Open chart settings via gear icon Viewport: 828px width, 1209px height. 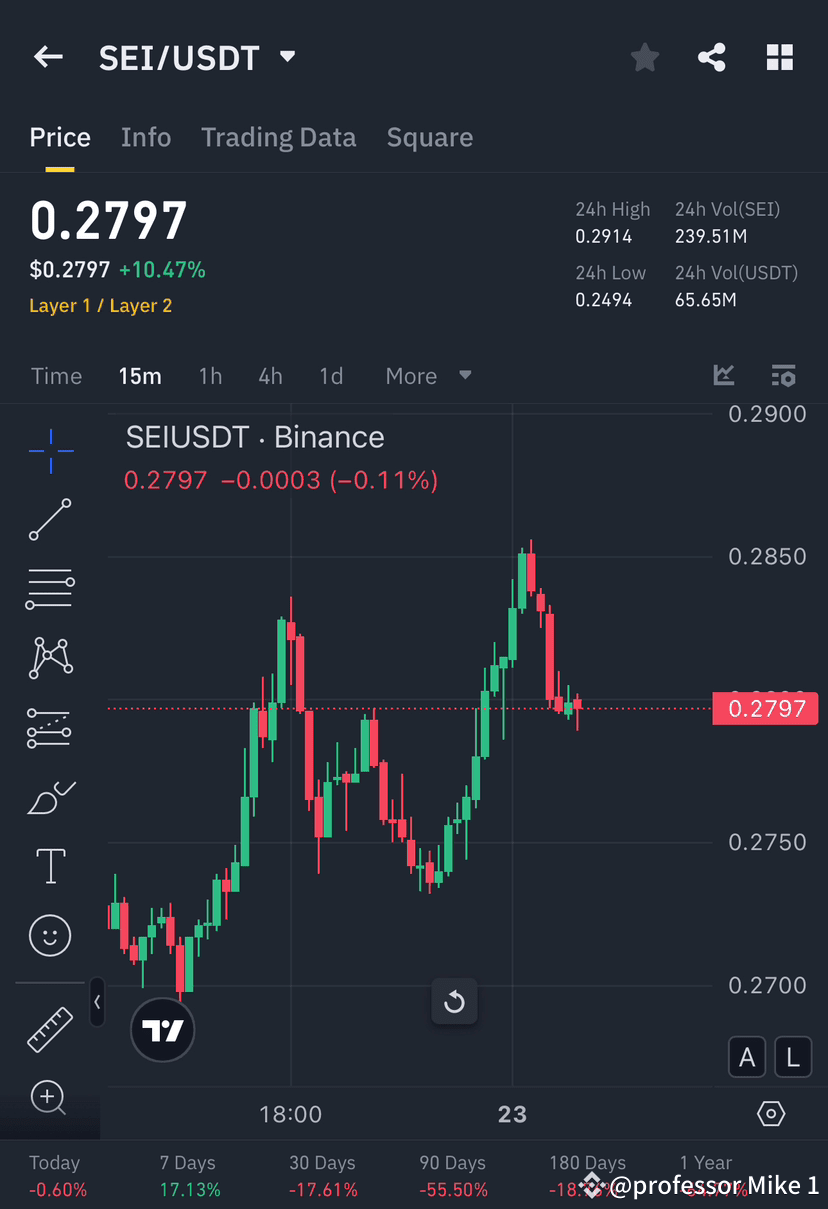point(770,1113)
